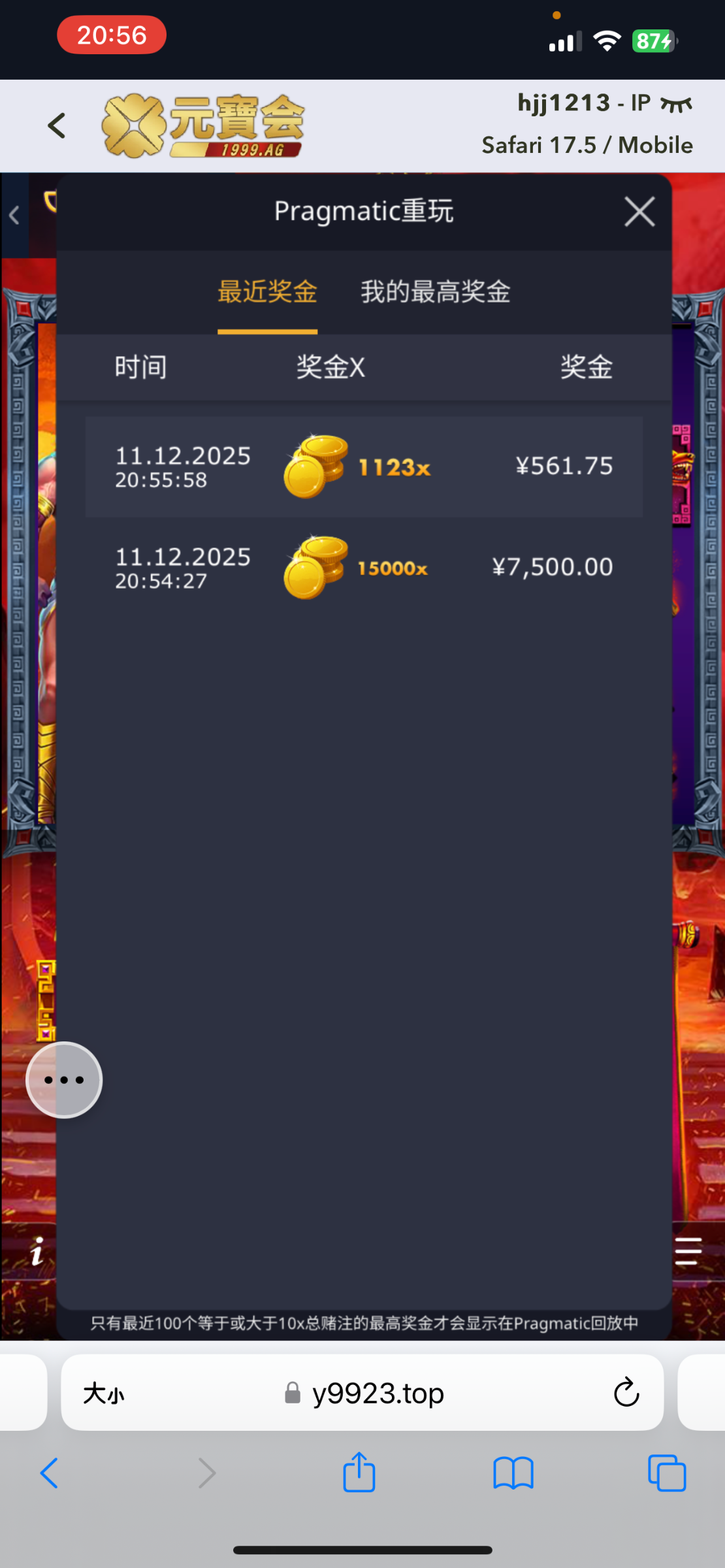The height and width of the screenshot is (1568, 725).
Task: Switch to 我的最高奖金 tab
Action: 435,292
